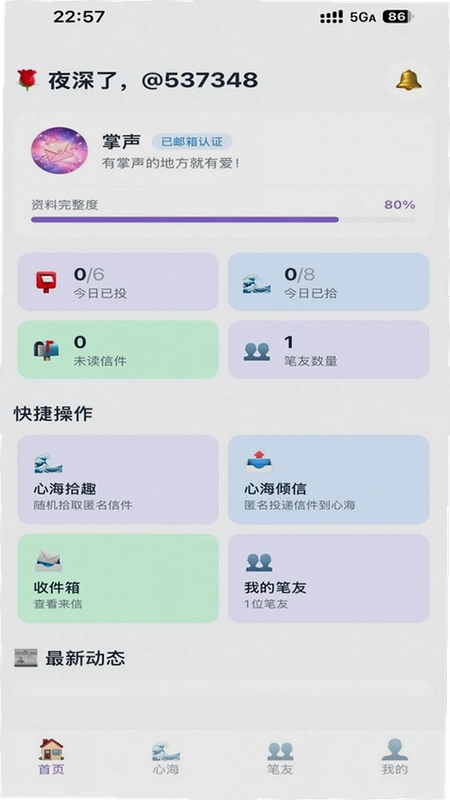View the 未读信件 card
Image resolution: width=450 pixels, height=800 pixels.
(118, 349)
